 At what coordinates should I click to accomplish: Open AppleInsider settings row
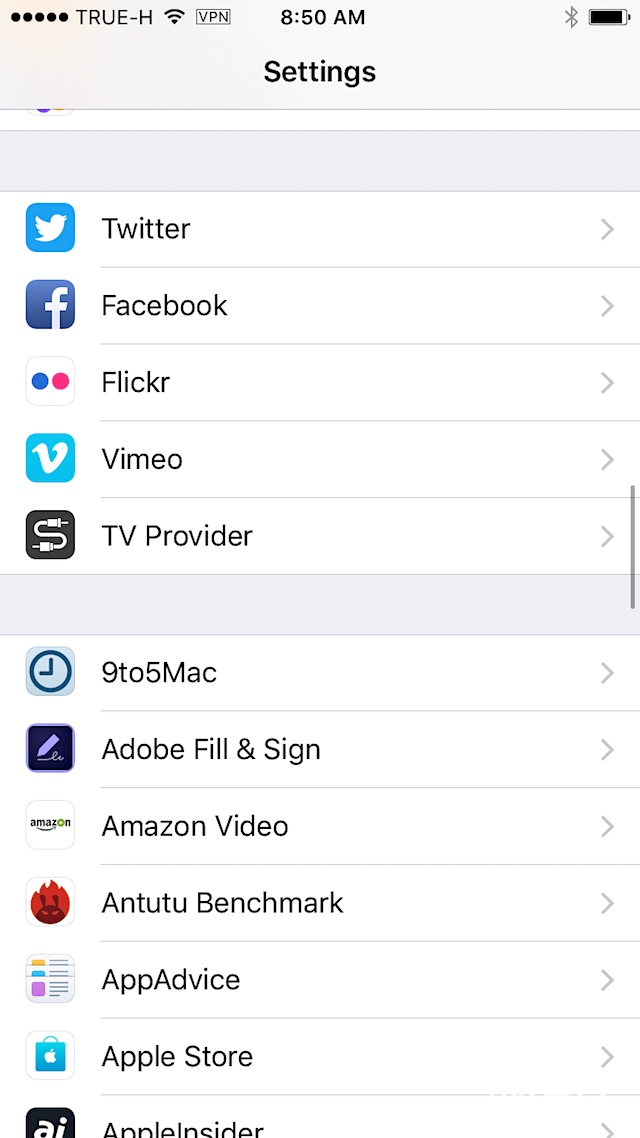click(320, 1125)
